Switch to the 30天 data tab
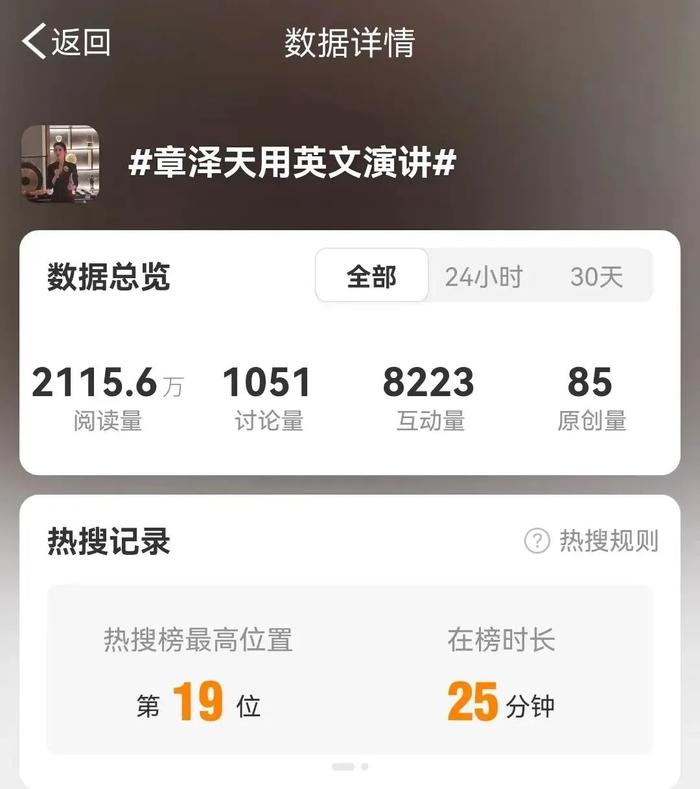700x789 pixels. (597, 277)
